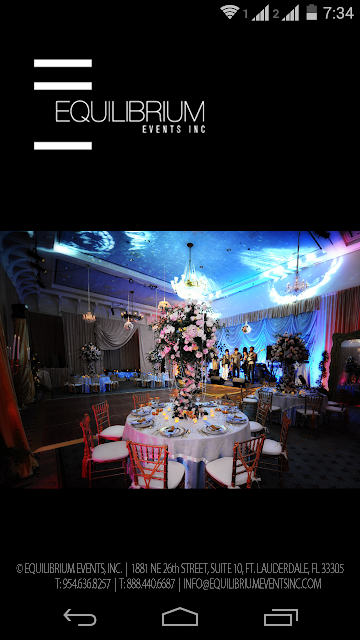Return to the home screen

(x=180, y=617)
